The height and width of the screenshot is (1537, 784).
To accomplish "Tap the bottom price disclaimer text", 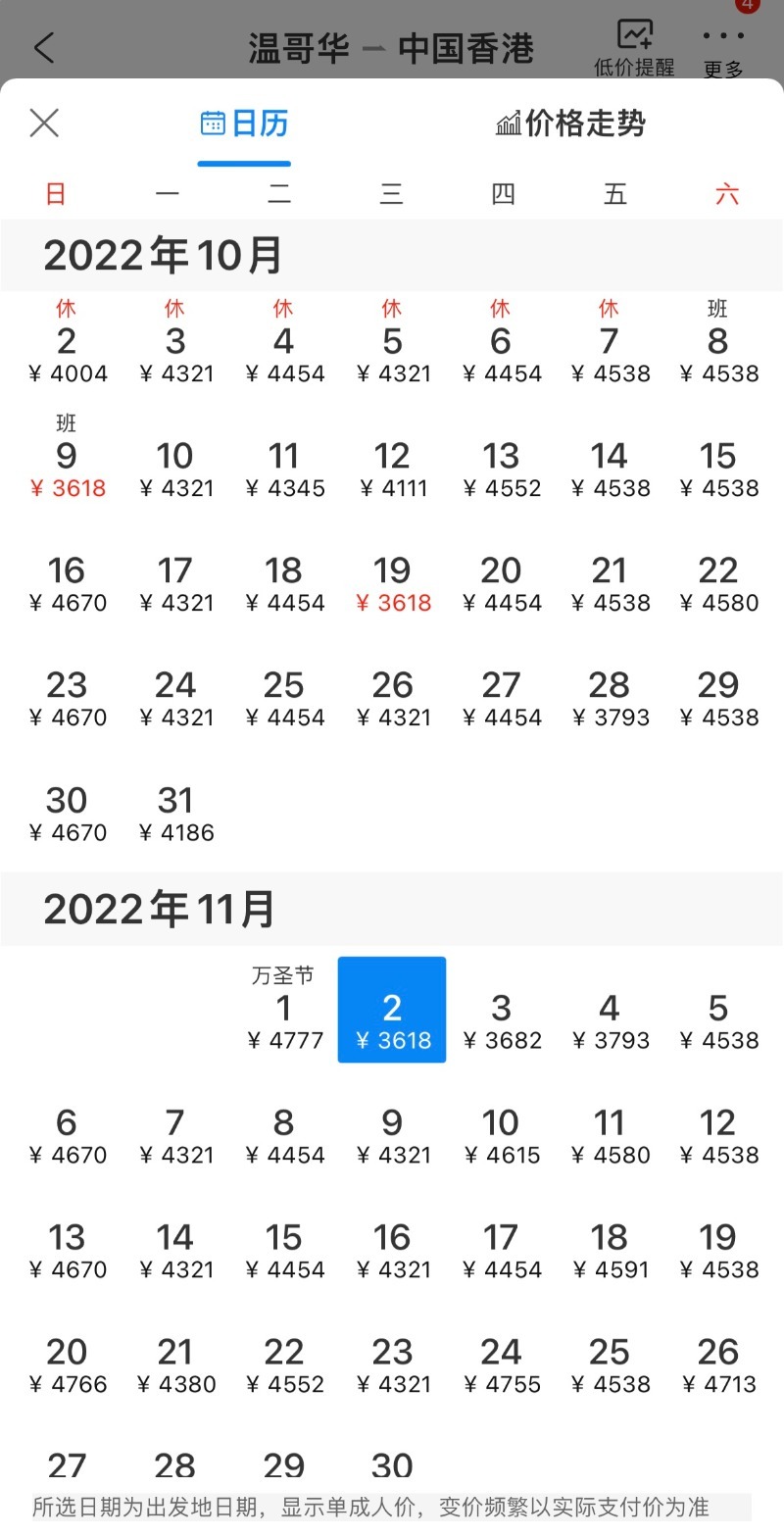I will point(392,1508).
